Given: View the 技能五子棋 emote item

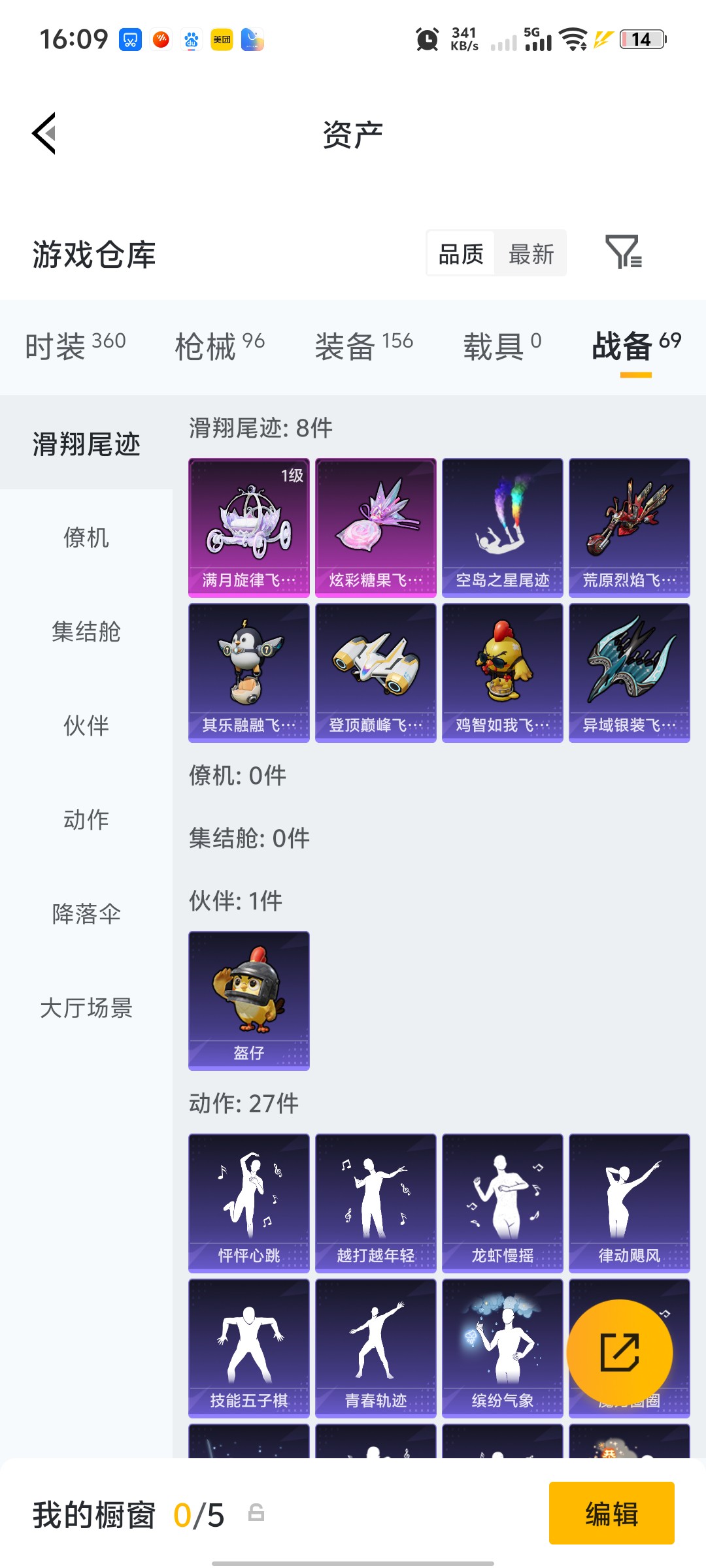Looking at the screenshot, I should [x=249, y=1348].
